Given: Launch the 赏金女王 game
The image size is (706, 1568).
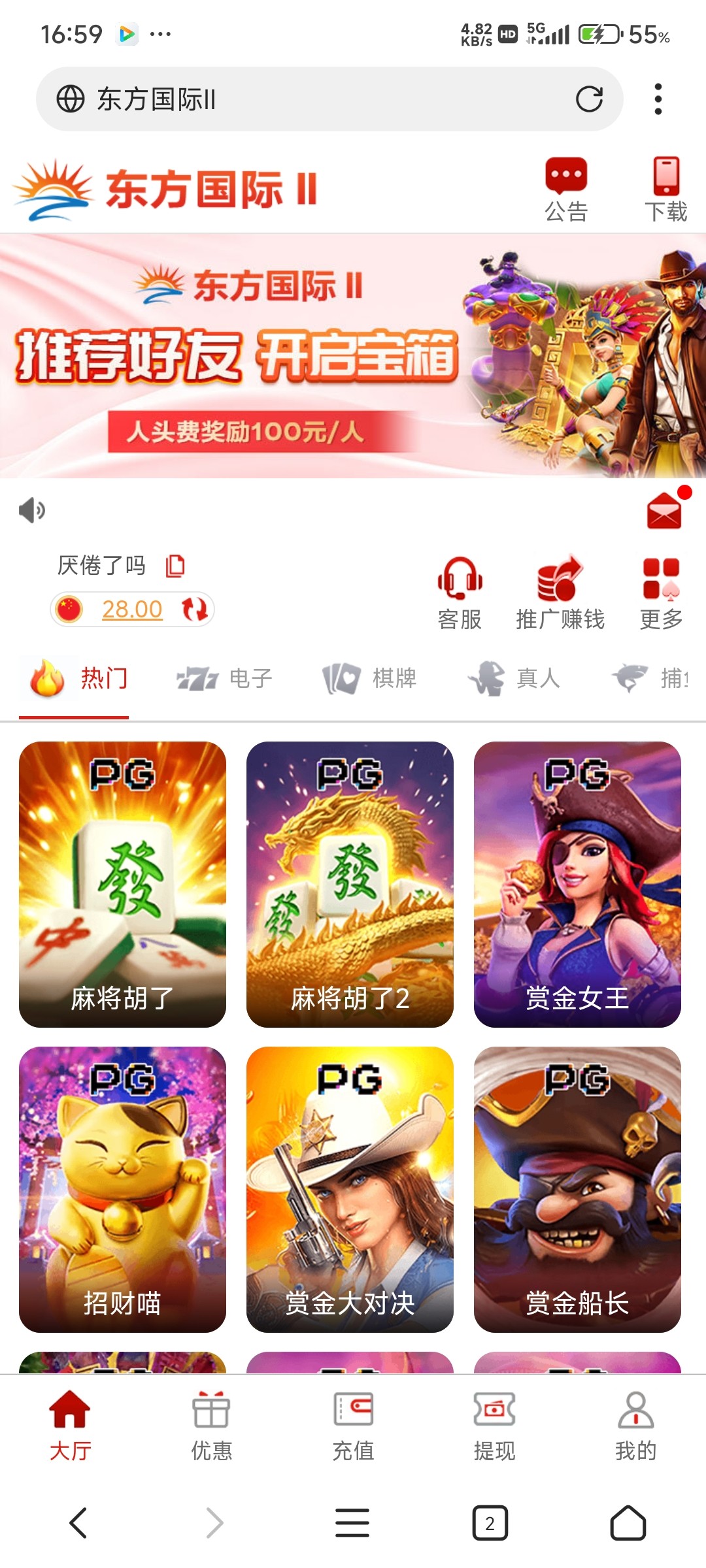Looking at the screenshot, I should point(577,883).
